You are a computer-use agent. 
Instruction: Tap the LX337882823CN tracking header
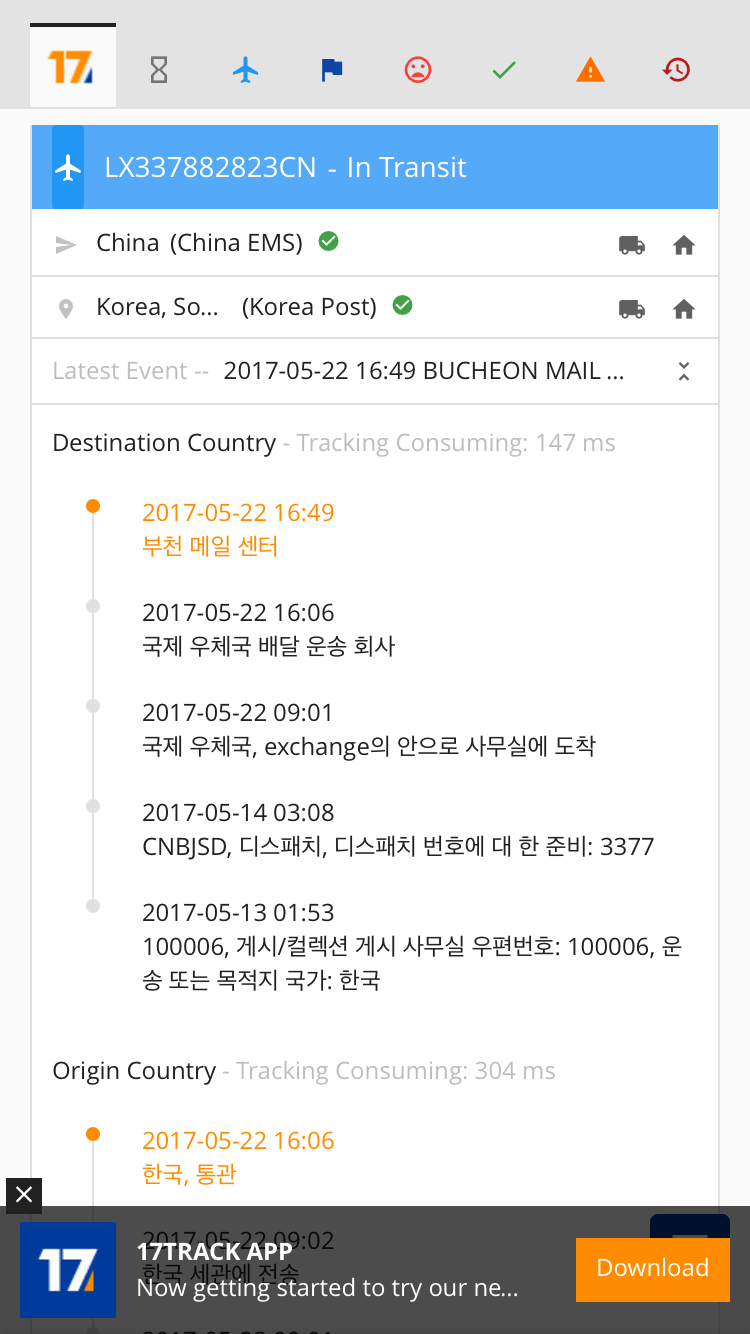(375, 167)
